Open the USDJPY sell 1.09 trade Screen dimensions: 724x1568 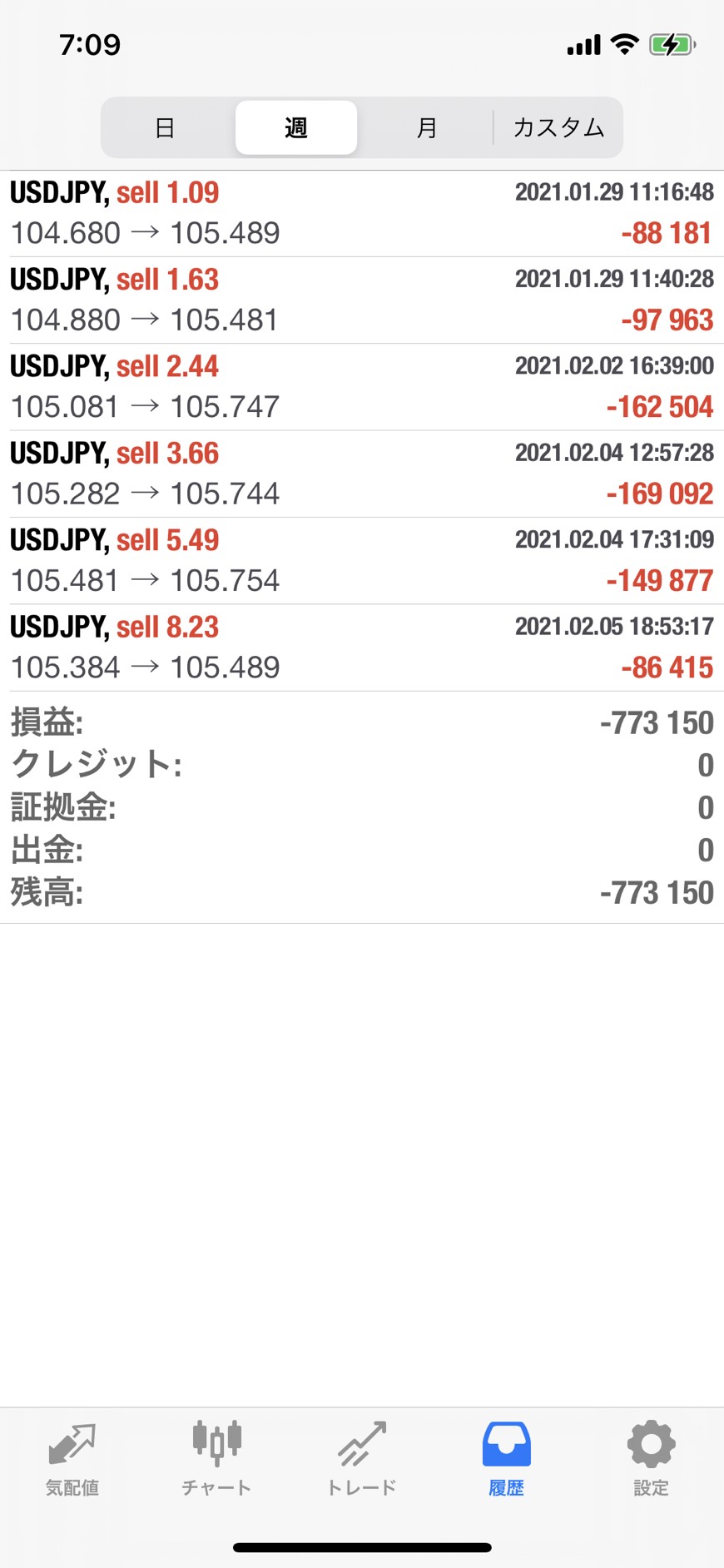[362, 214]
